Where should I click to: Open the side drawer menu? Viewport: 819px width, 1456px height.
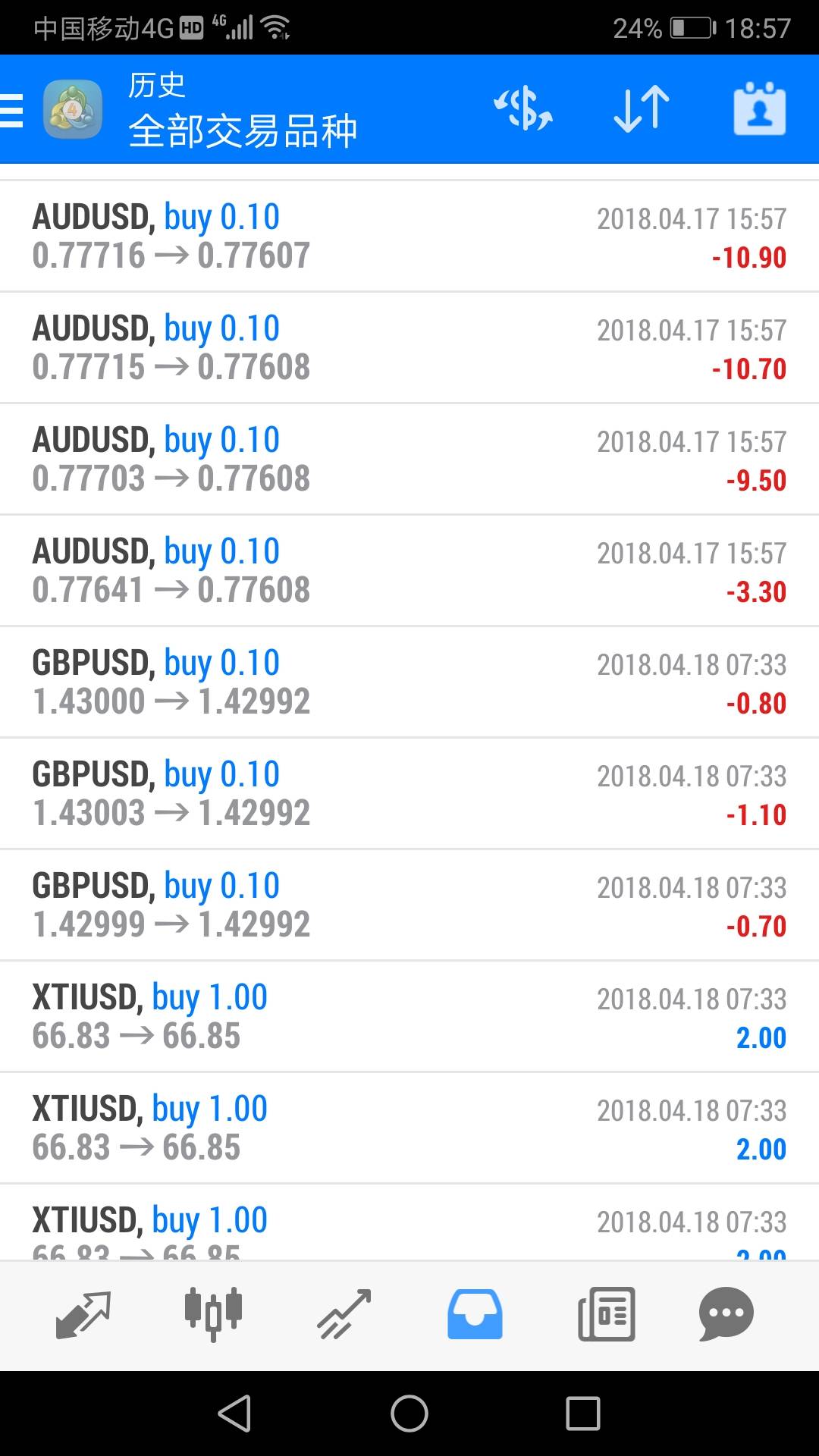tap(13, 110)
